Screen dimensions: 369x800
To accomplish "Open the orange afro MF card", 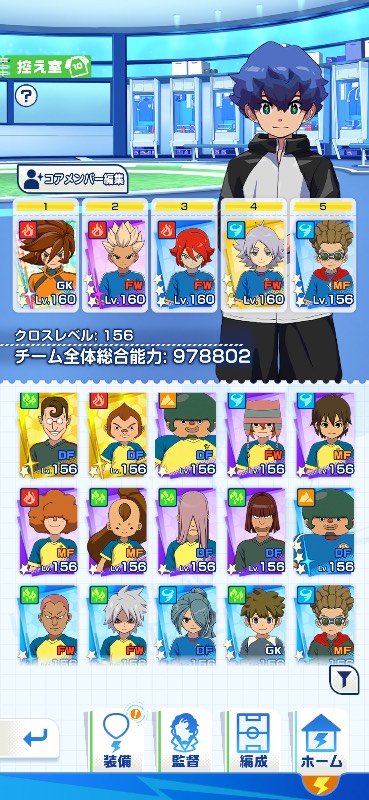I will pyautogui.click(x=49, y=531).
